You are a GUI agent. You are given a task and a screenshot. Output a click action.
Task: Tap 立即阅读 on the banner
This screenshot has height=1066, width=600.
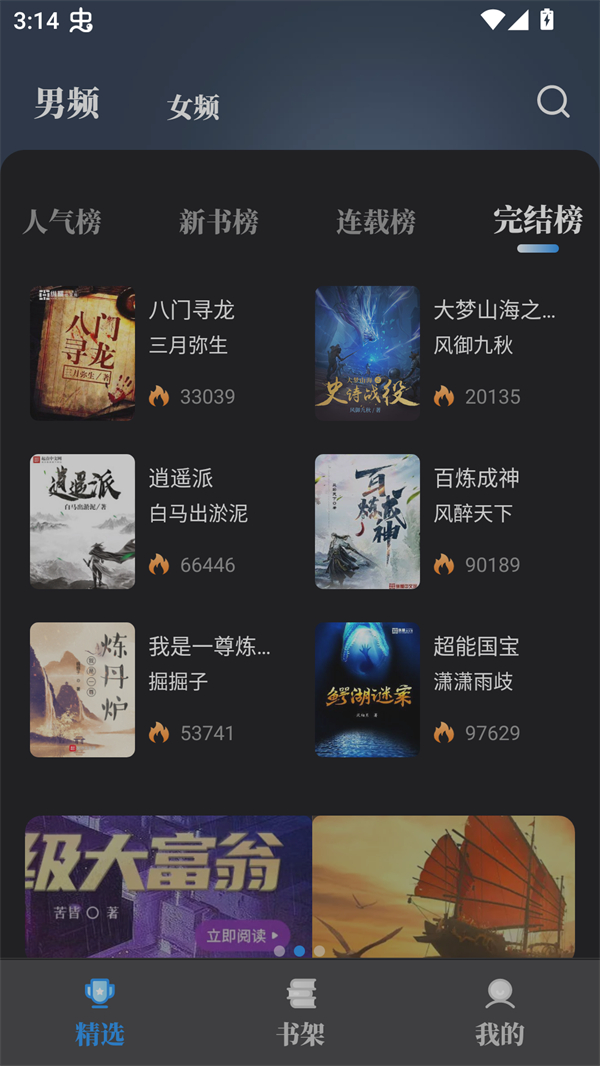(x=236, y=936)
